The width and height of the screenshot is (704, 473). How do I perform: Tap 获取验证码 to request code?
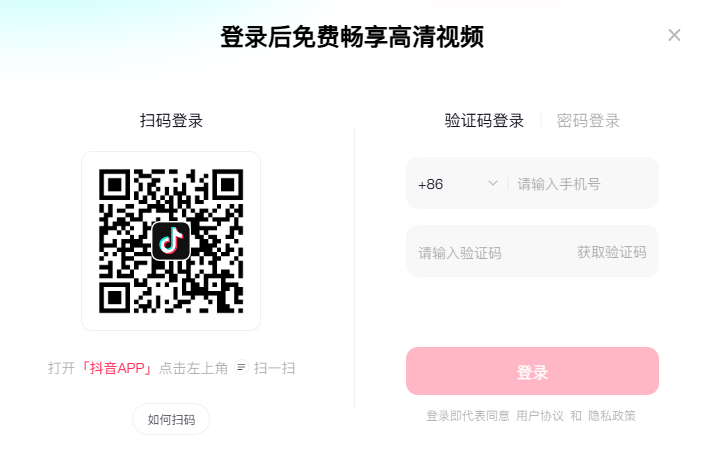click(x=611, y=252)
